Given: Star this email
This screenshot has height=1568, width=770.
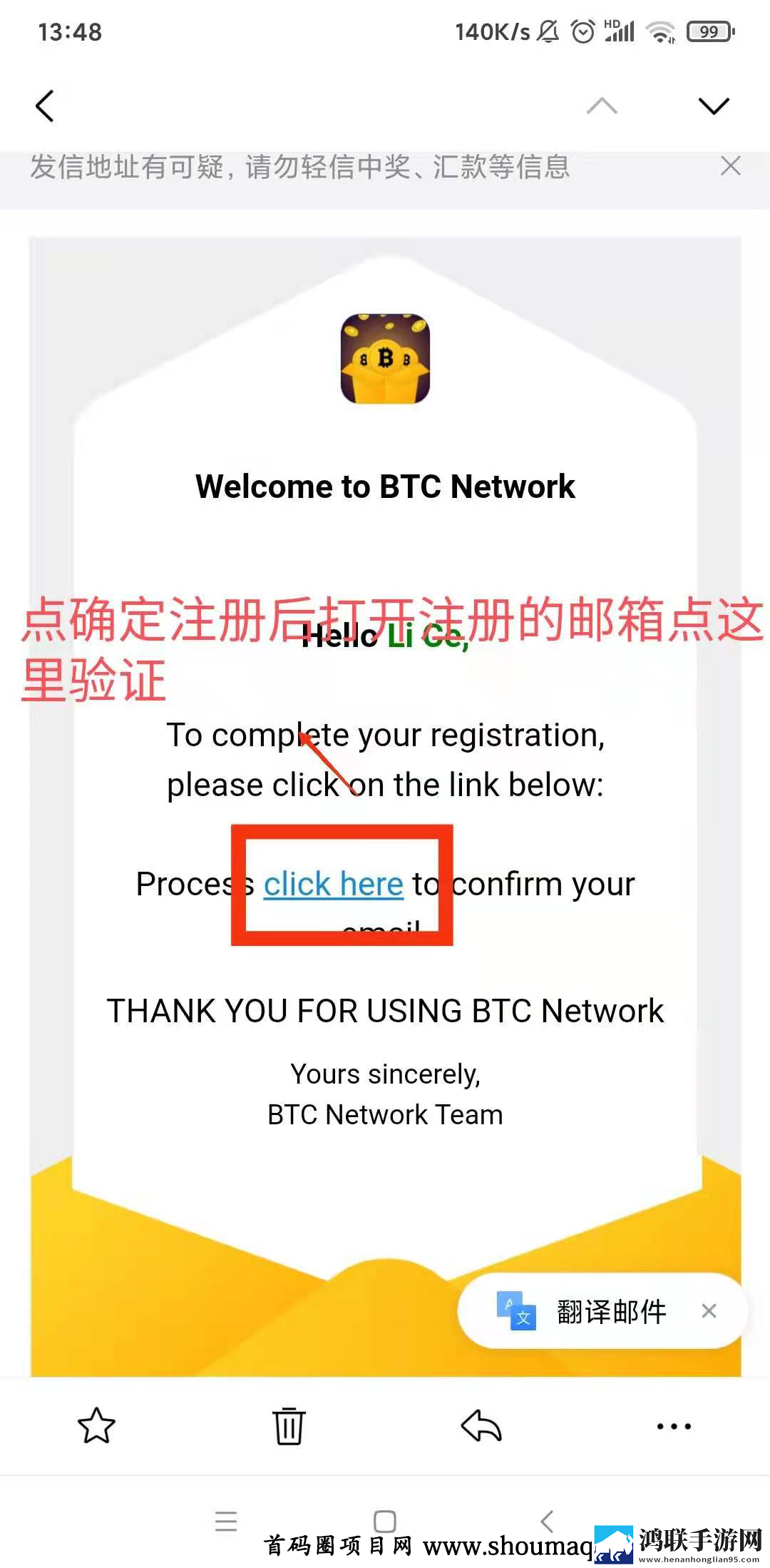Looking at the screenshot, I should (96, 1426).
